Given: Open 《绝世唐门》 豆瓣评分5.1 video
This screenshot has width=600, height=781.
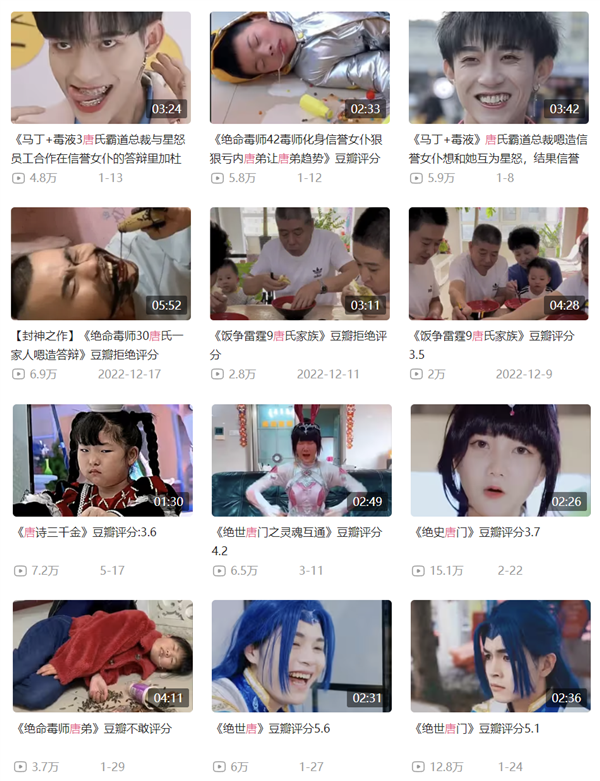Looking at the screenshot, I should pos(498,655).
